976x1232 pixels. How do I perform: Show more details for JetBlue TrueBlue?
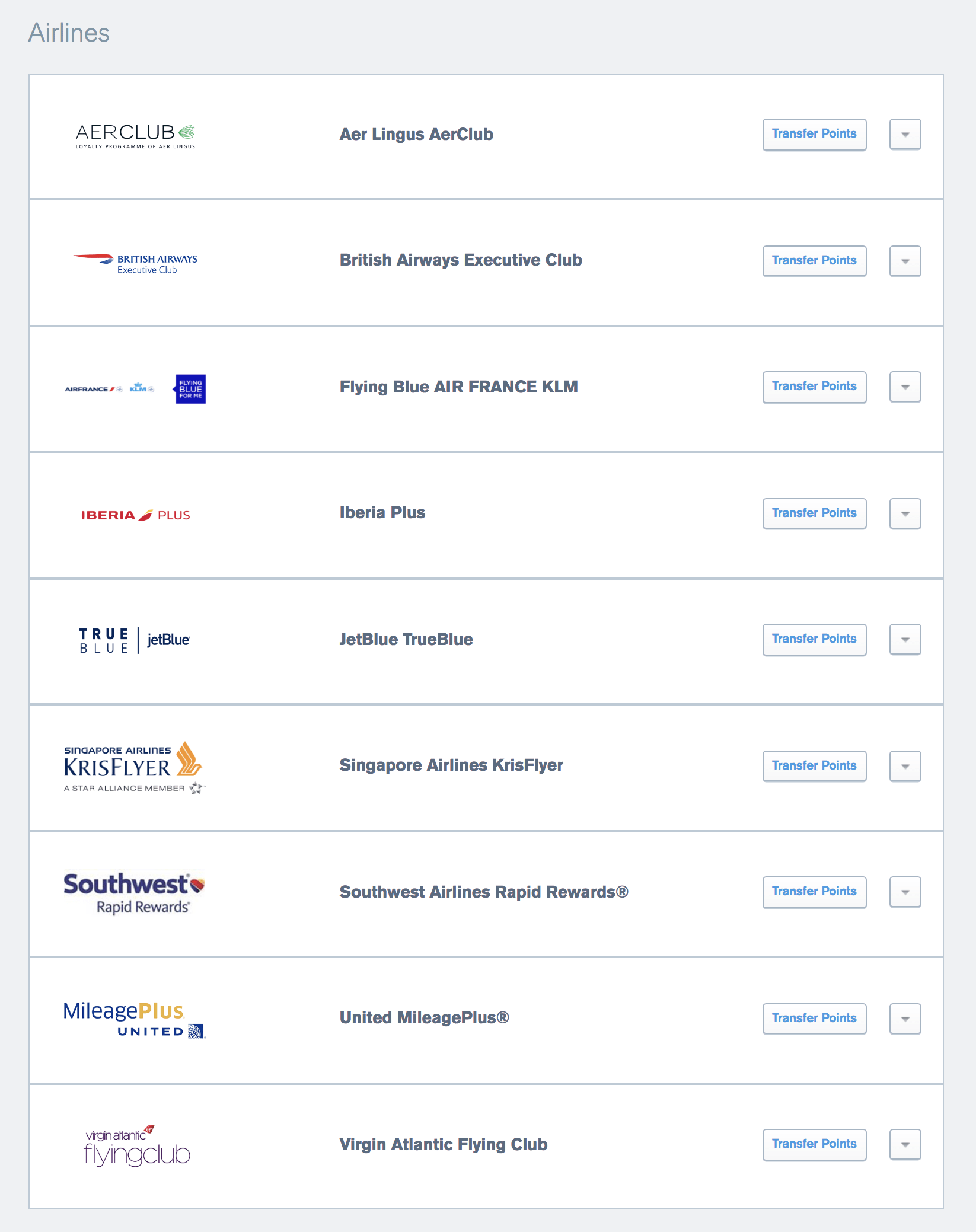point(905,639)
